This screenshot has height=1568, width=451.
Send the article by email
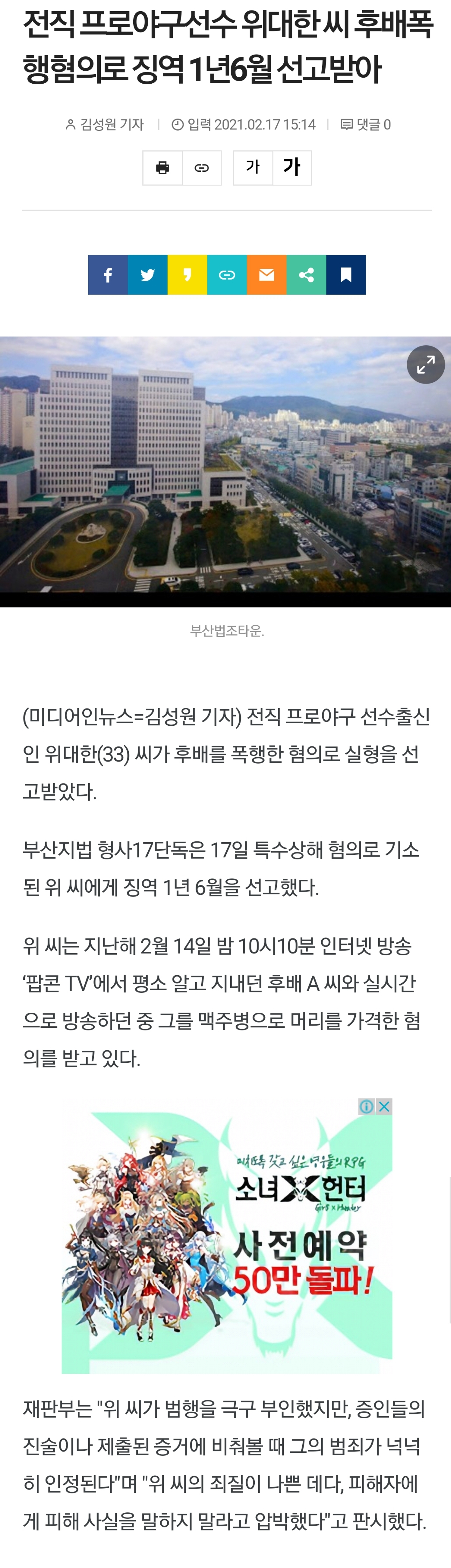coord(267,275)
